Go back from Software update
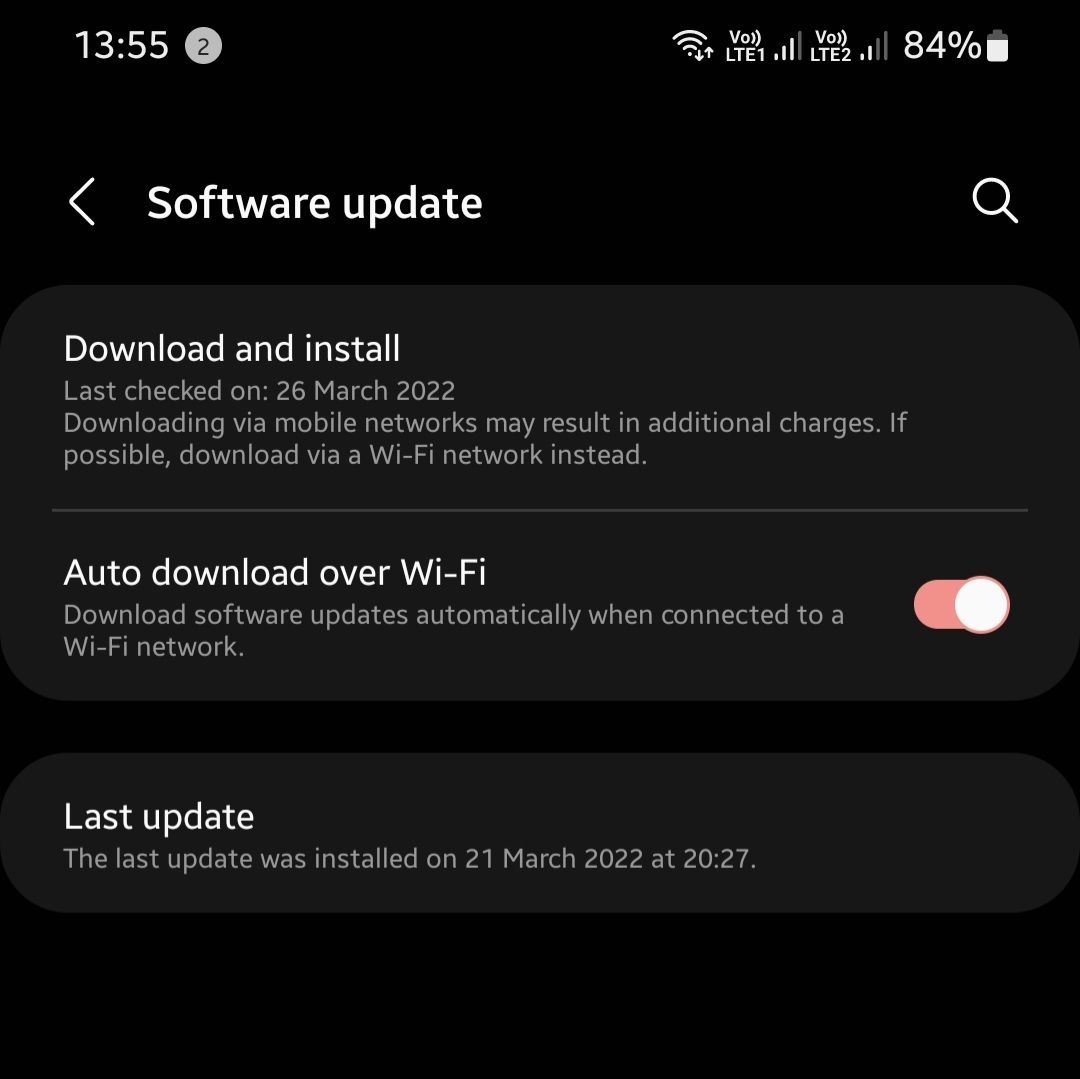The height and width of the screenshot is (1079, 1080). pos(82,203)
